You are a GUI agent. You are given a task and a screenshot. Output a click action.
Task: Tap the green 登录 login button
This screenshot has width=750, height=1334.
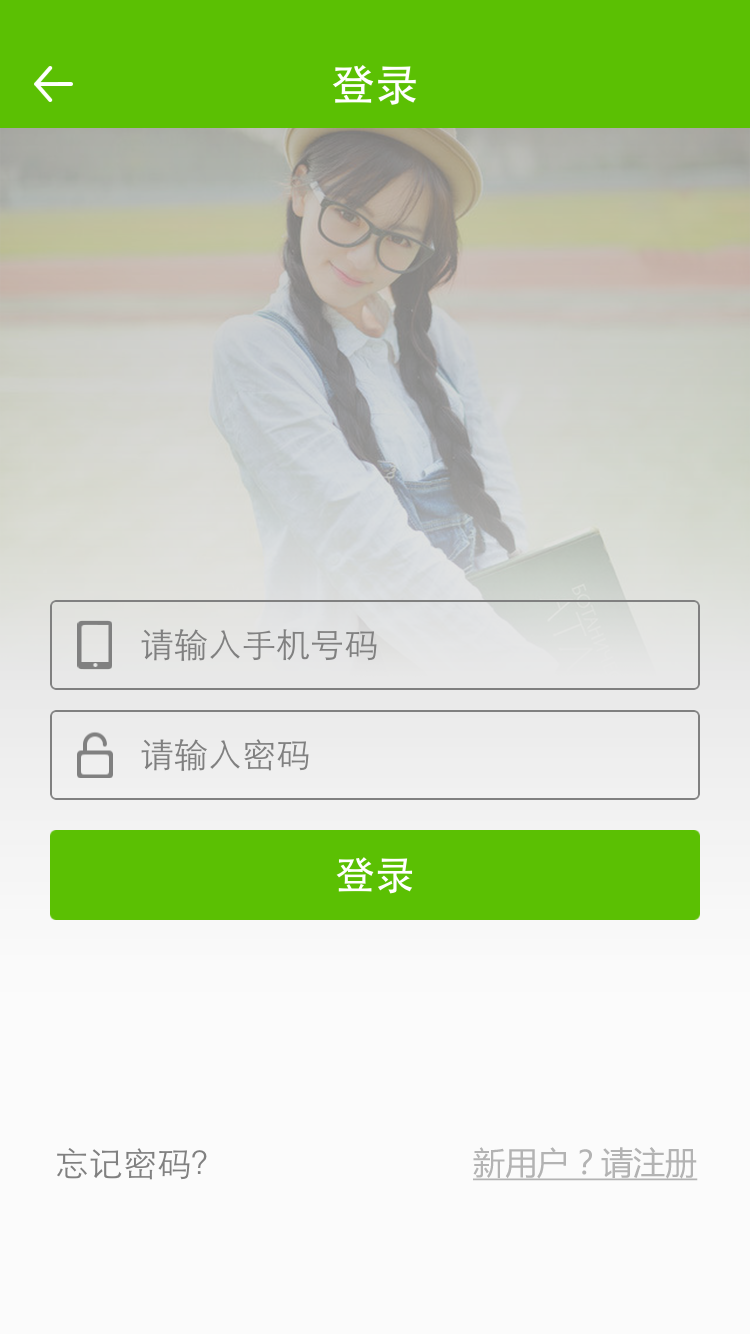coord(375,875)
